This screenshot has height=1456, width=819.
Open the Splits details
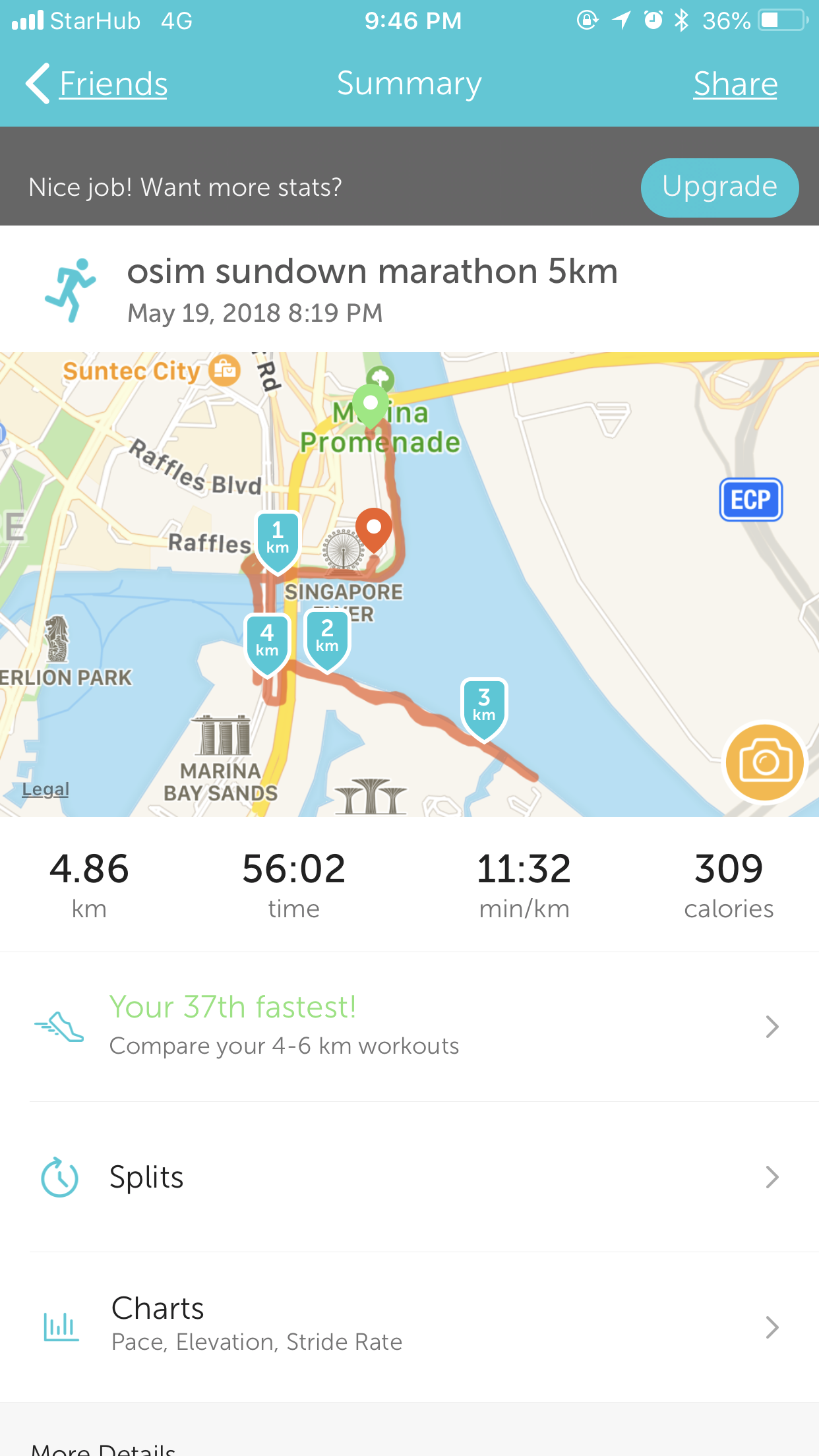point(409,1177)
